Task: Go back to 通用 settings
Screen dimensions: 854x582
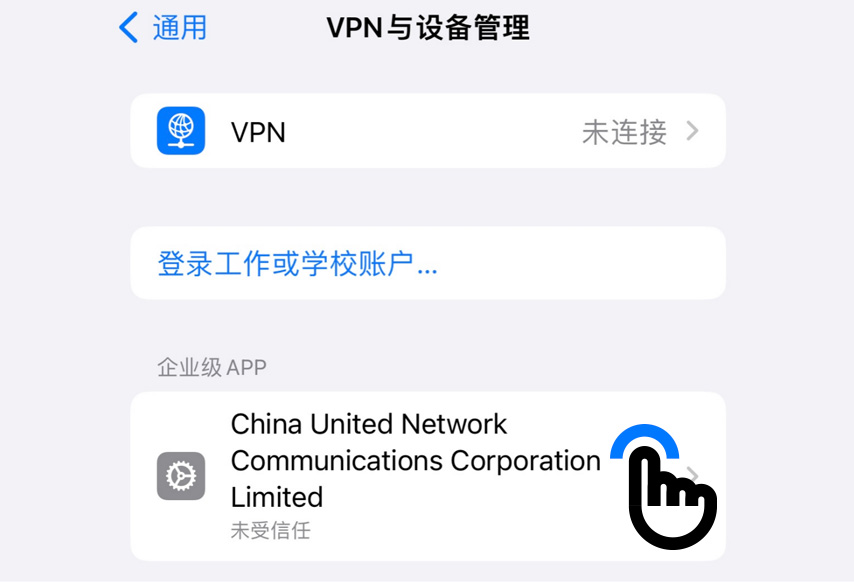Action: click(163, 27)
